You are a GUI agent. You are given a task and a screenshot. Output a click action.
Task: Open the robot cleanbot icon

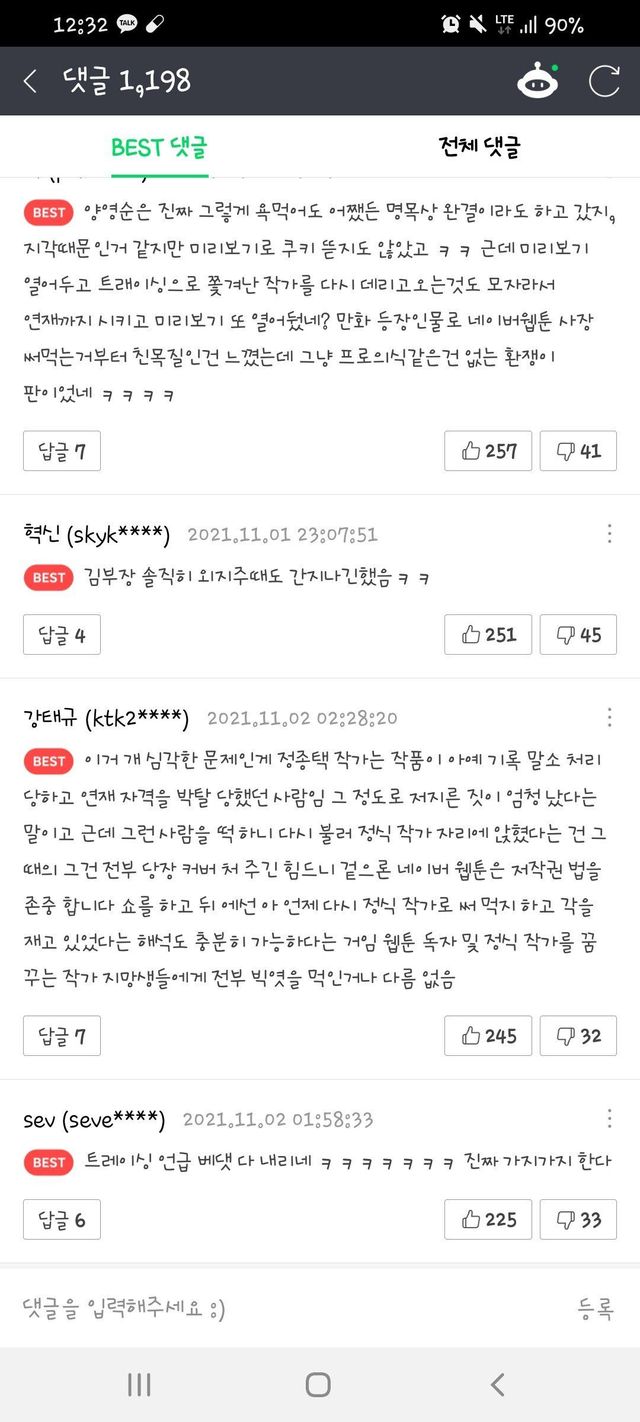pos(538,81)
